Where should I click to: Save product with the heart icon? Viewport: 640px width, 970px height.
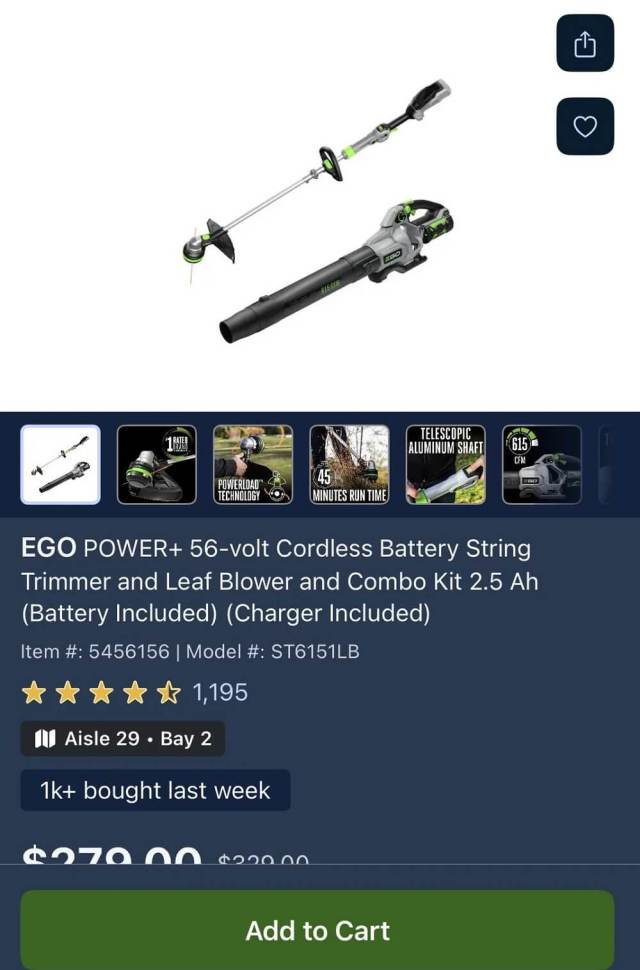point(585,126)
